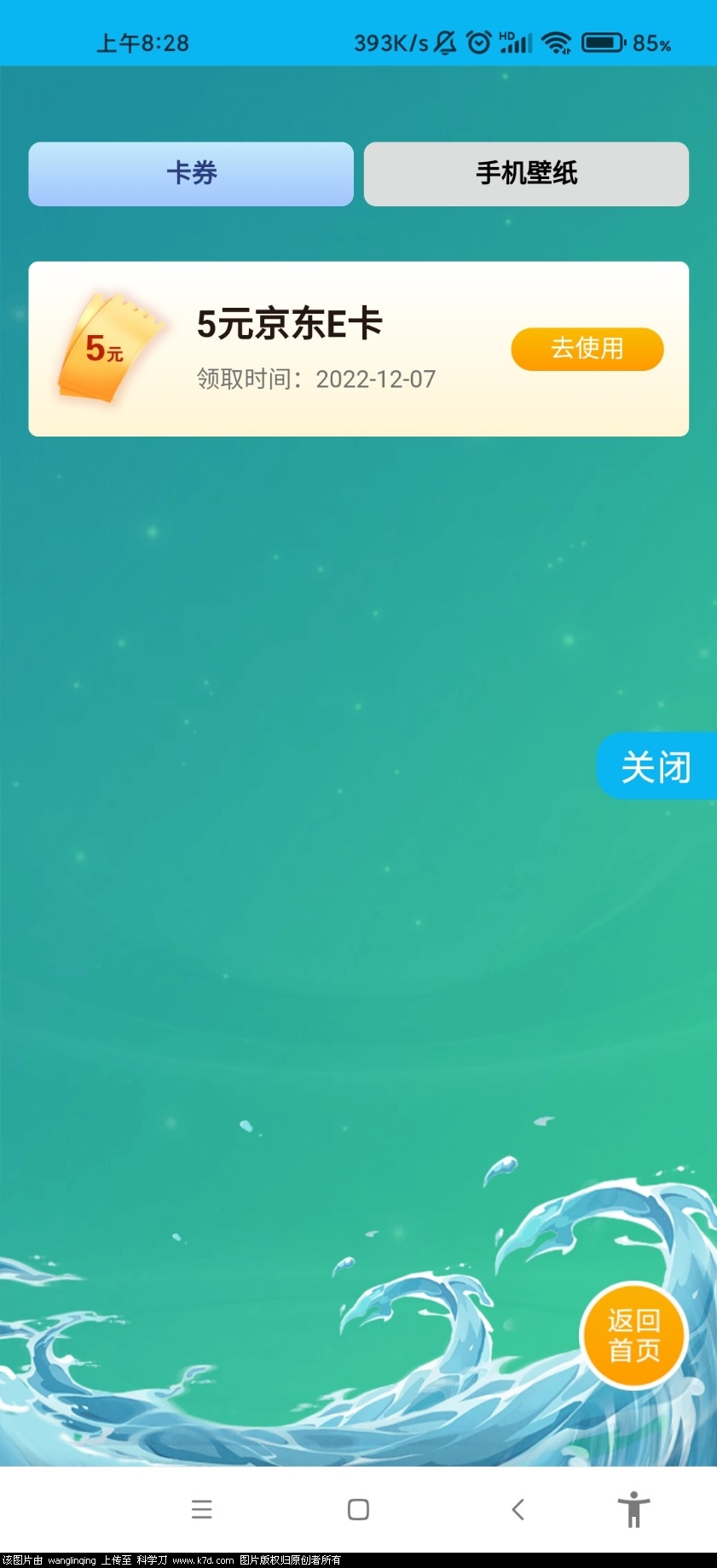Switch to the 卡券 tab
The height and width of the screenshot is (1568, 717).
click(x=191, y=174)
